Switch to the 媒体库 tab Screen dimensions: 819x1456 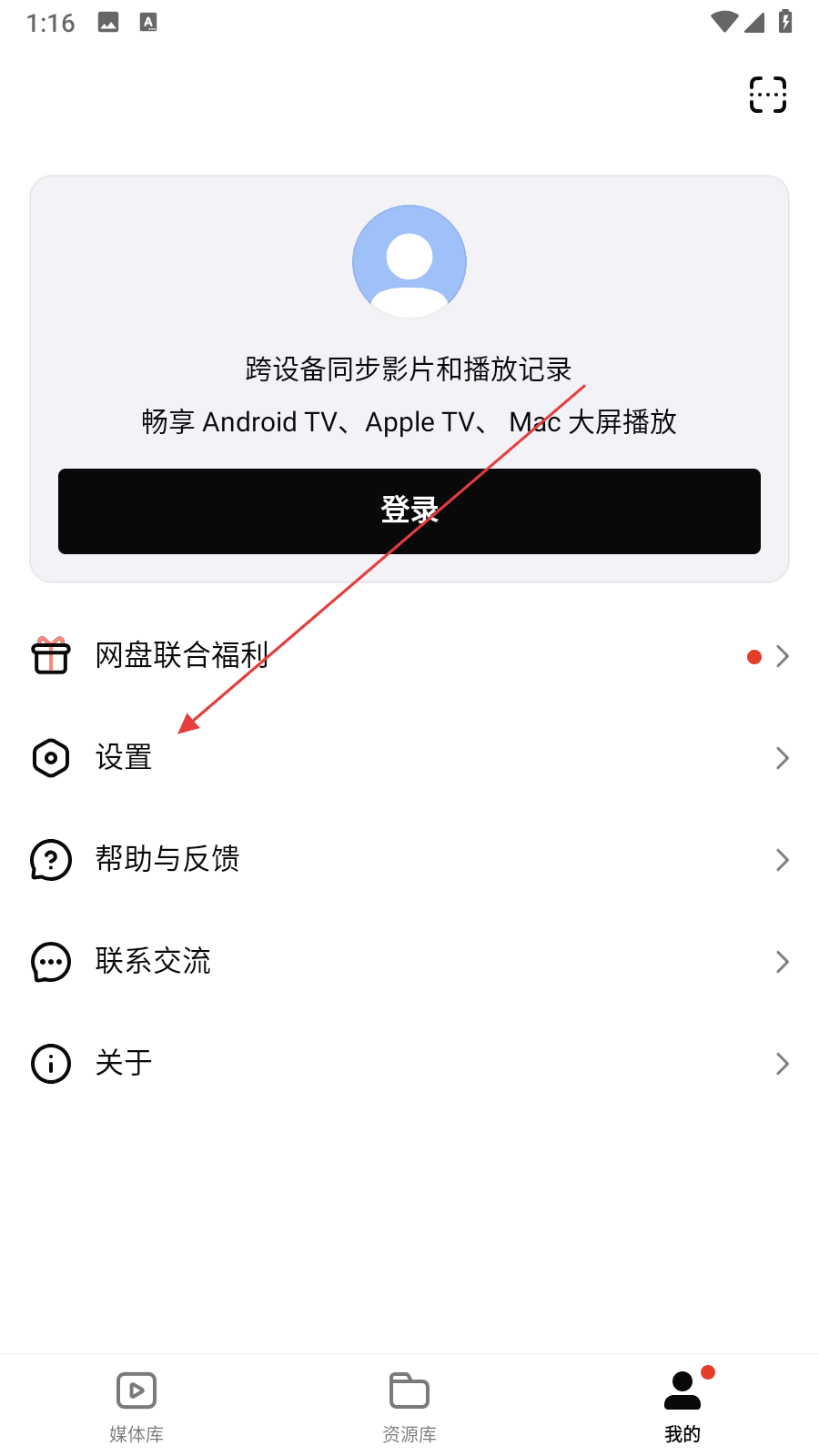136,1406
